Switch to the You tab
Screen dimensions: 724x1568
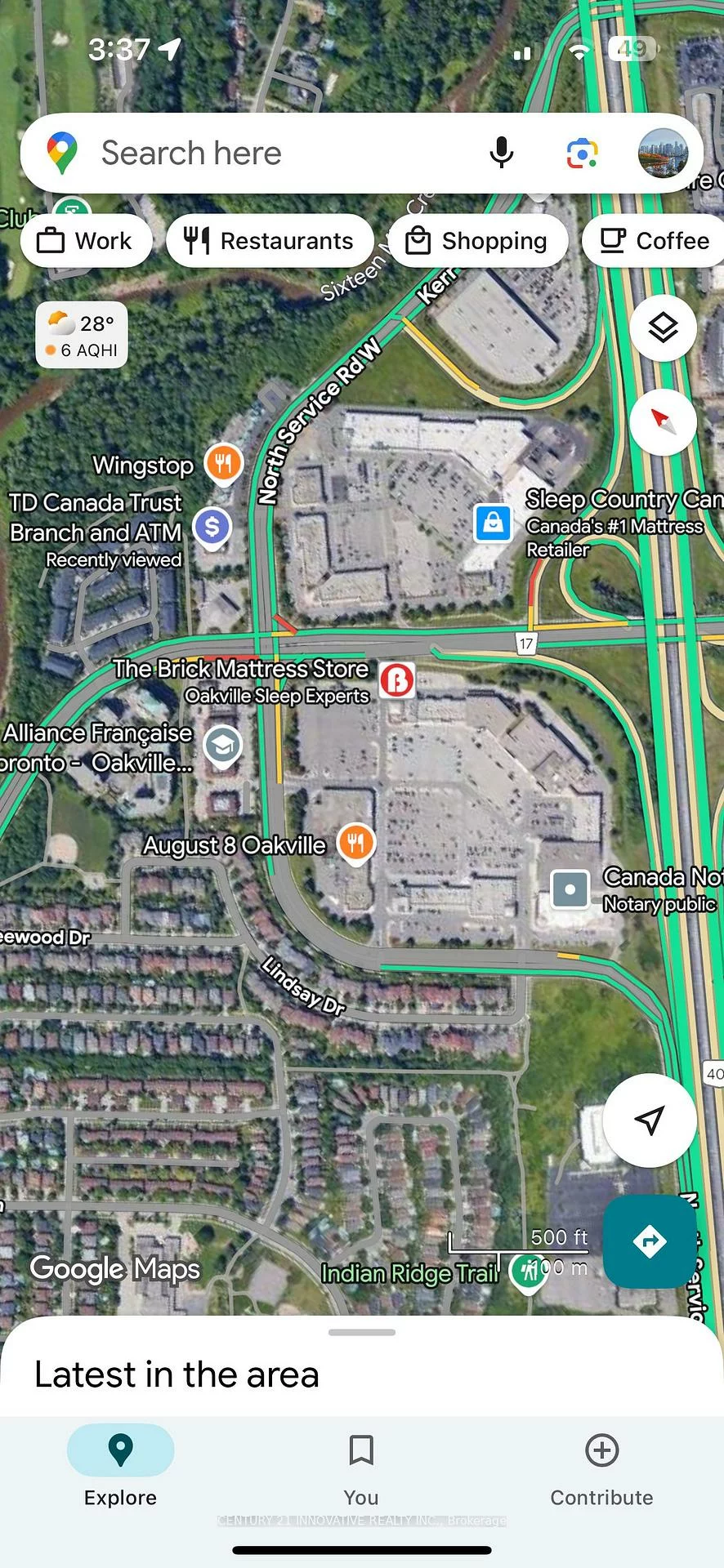[x=361, y=1470]
